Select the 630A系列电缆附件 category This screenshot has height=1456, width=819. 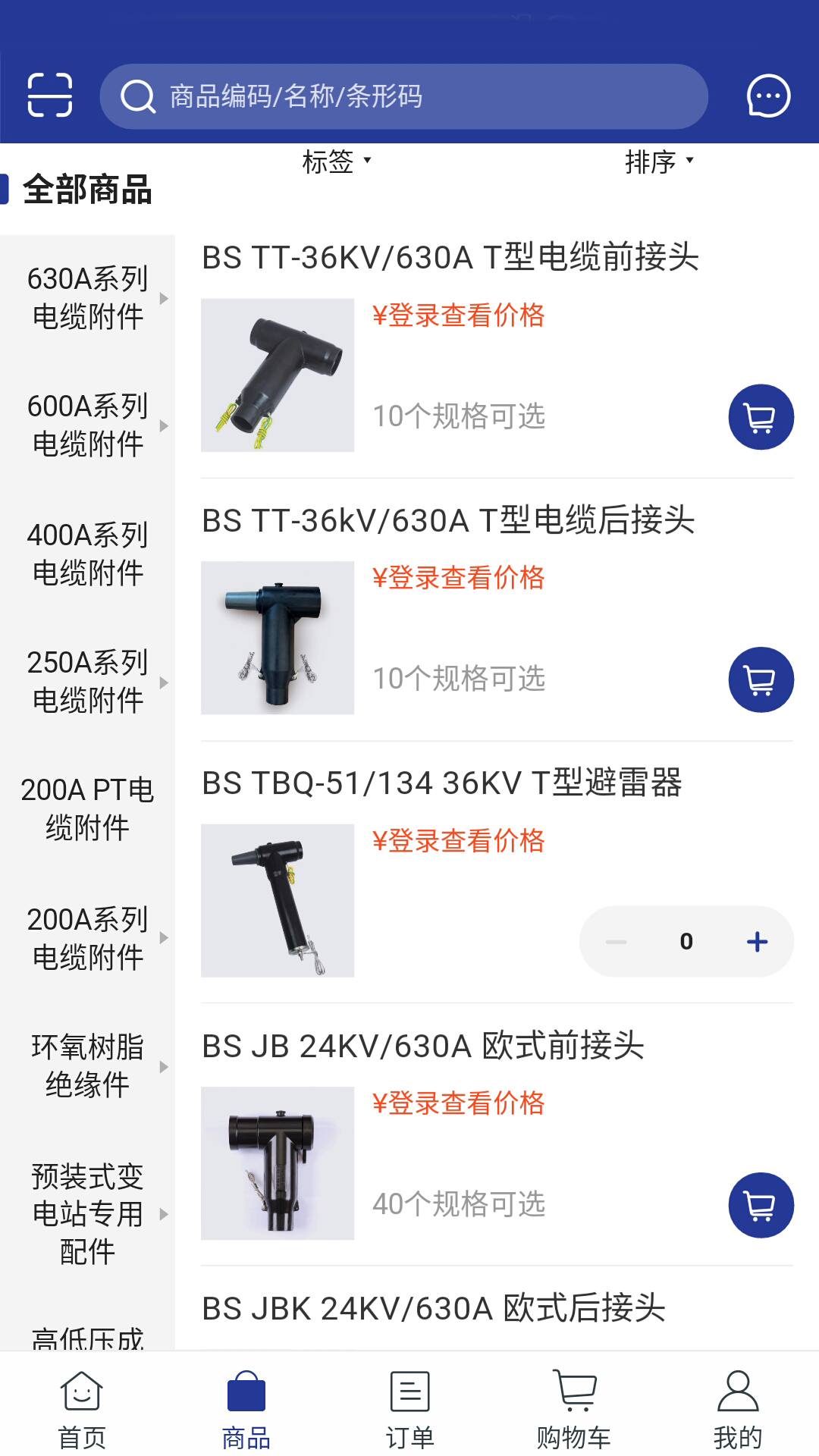click(x=87, y=298)
